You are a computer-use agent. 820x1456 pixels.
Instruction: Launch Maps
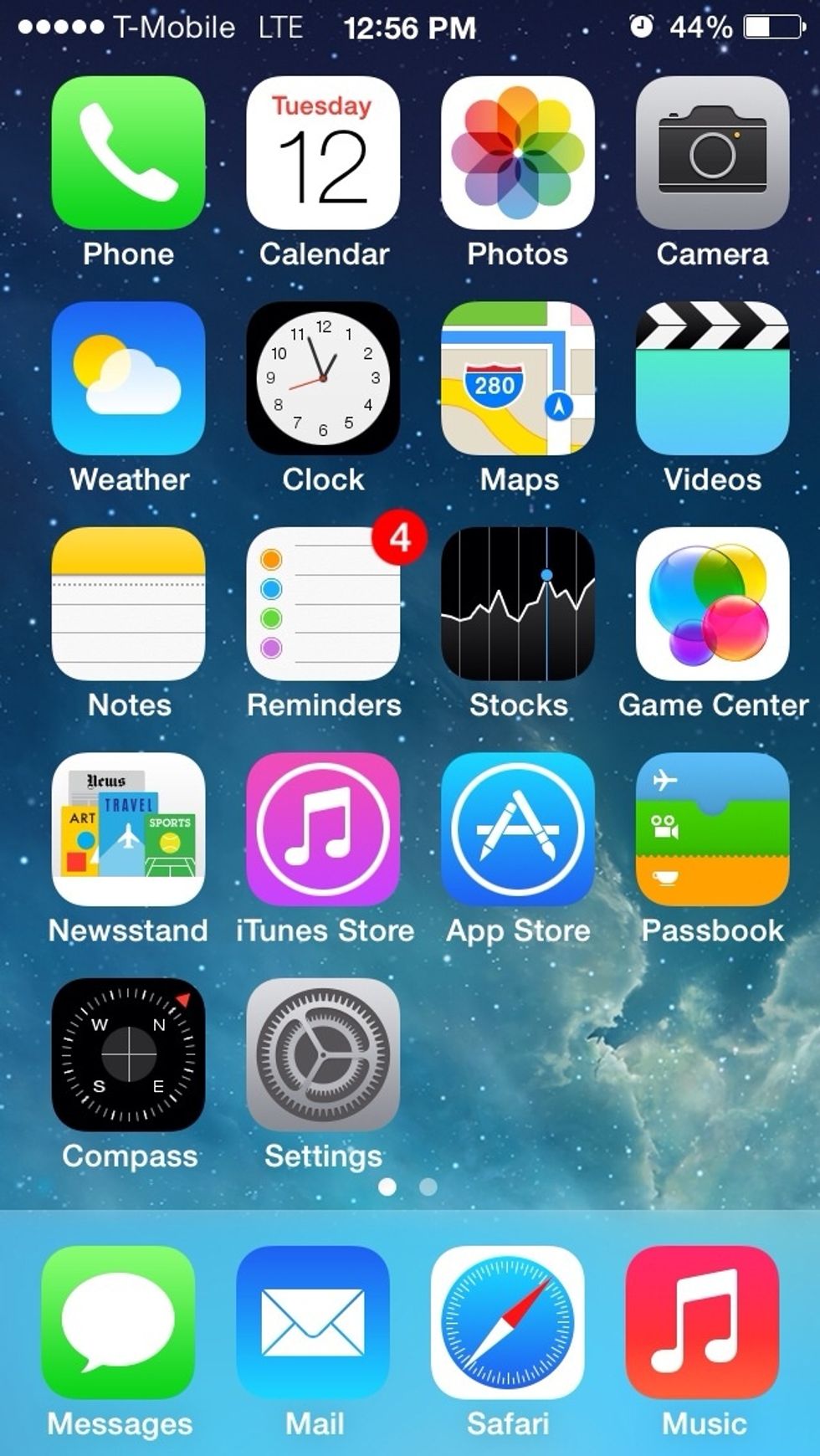coord(517,381)
